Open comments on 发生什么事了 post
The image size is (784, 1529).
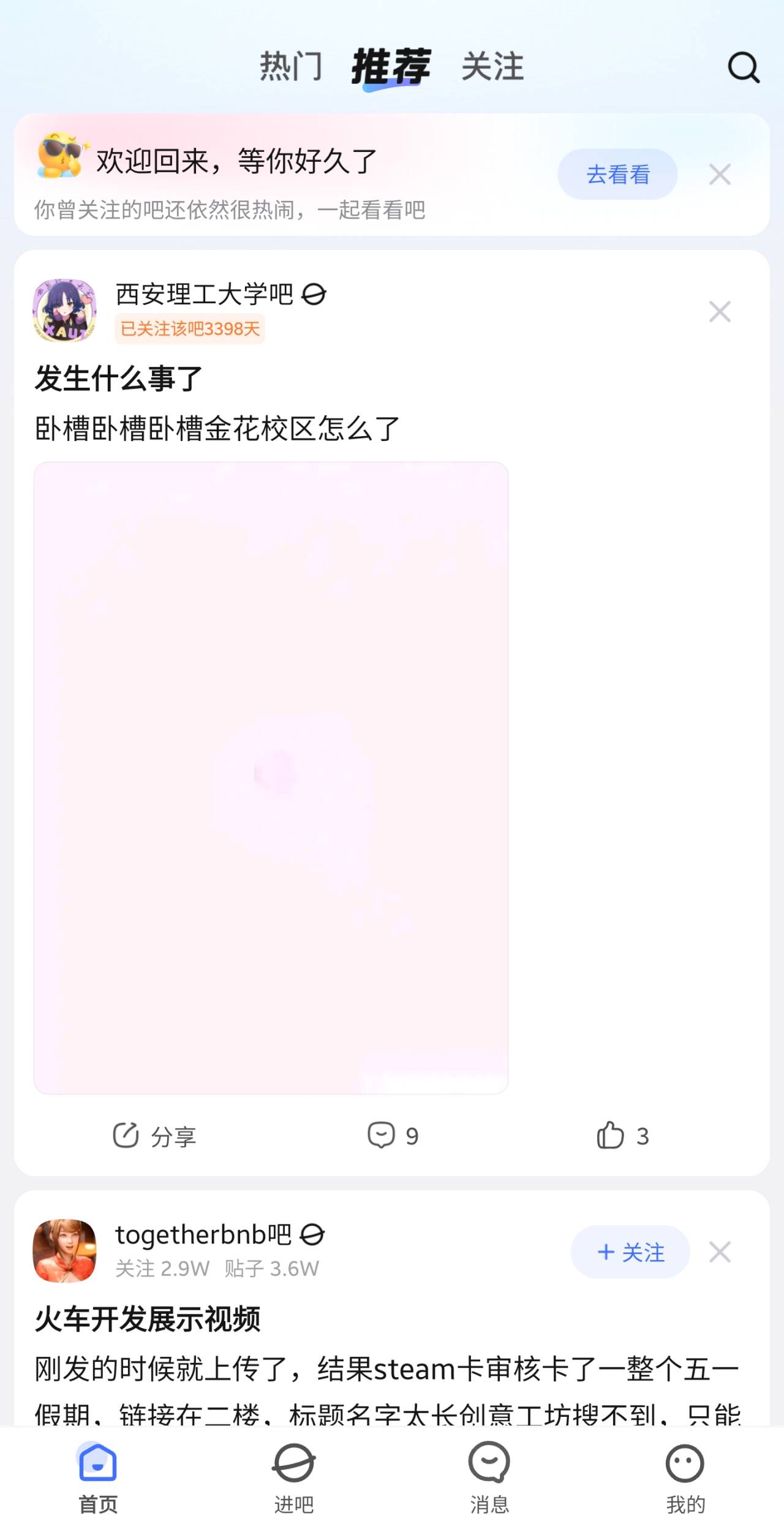(x=393, y=1135)
